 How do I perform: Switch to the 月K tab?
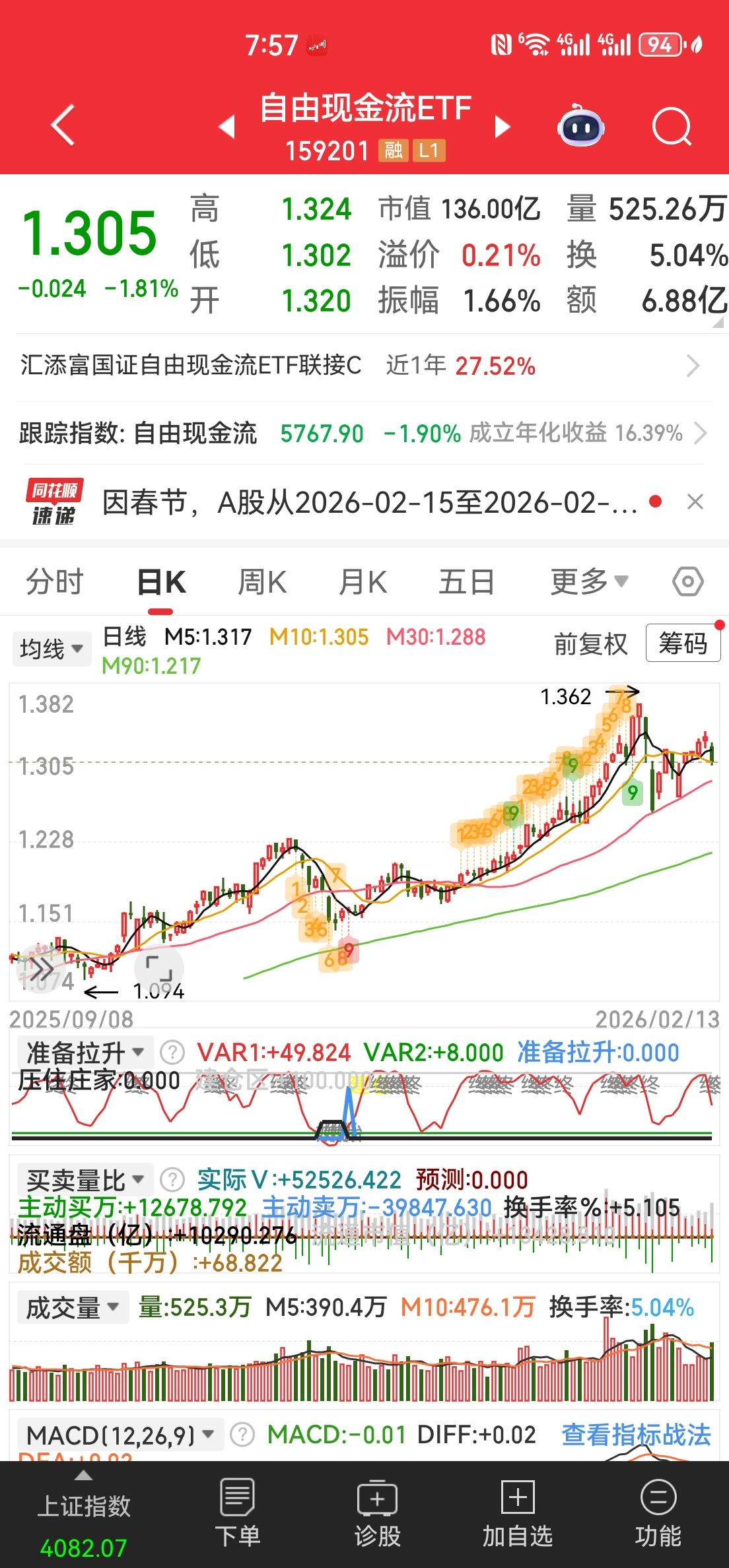(x=363, y=583)
